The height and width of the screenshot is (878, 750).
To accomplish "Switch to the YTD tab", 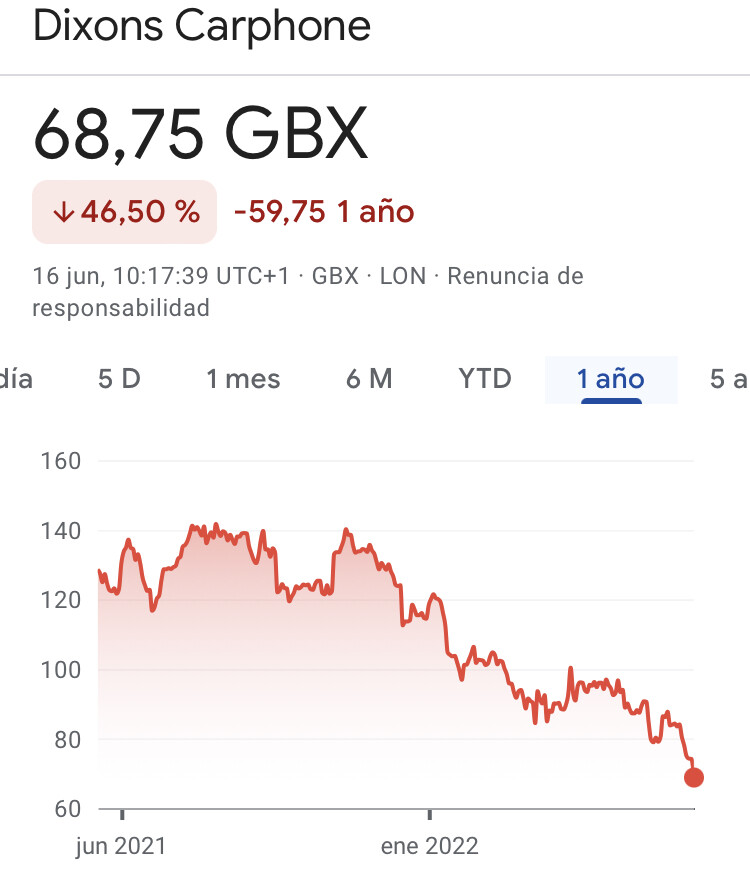I will tap(485, 379).
